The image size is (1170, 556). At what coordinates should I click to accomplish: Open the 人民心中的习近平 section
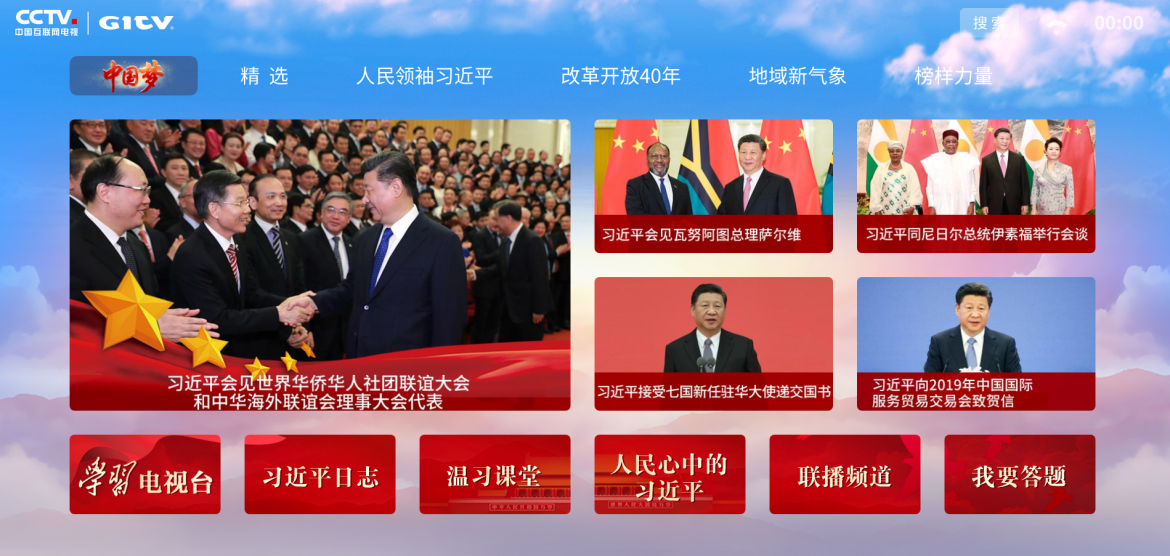[670, 474]
